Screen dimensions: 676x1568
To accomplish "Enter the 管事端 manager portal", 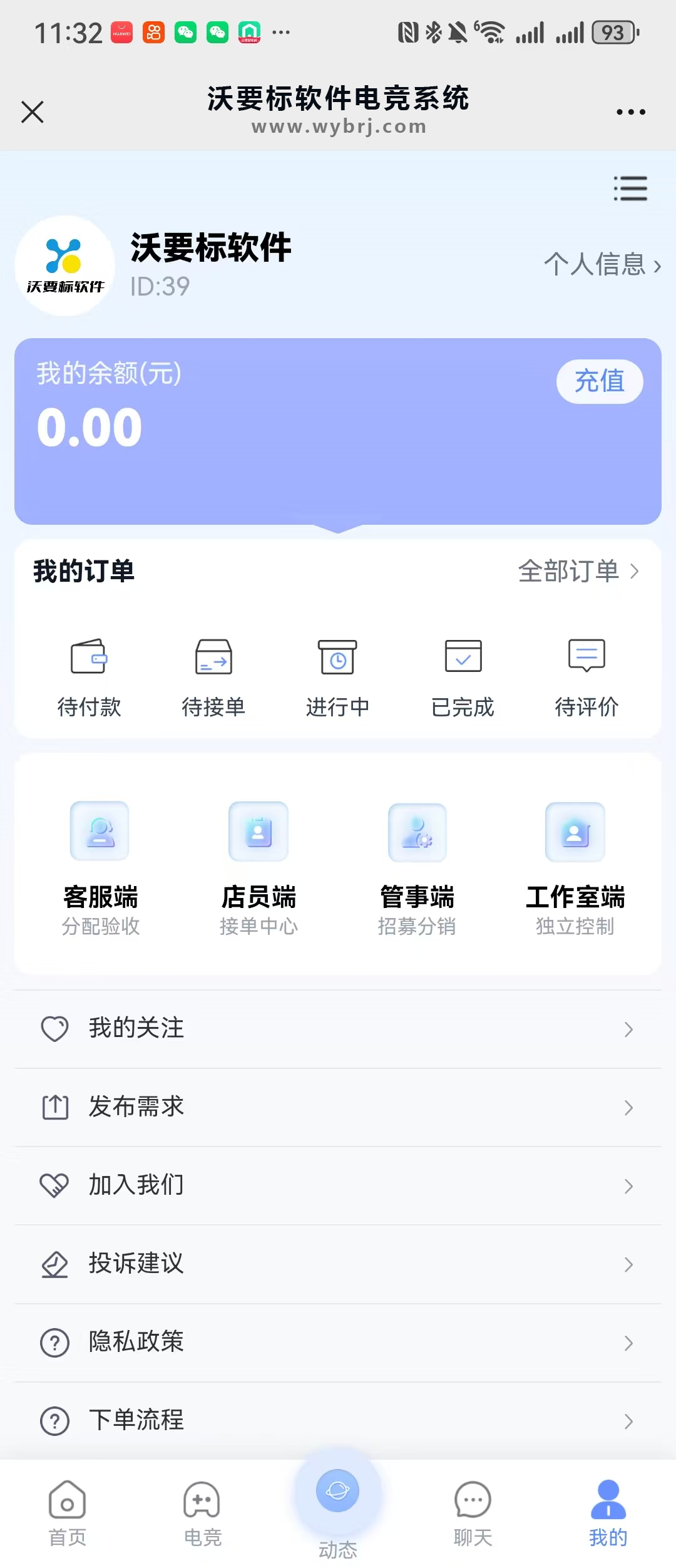I will coord(417,868).
